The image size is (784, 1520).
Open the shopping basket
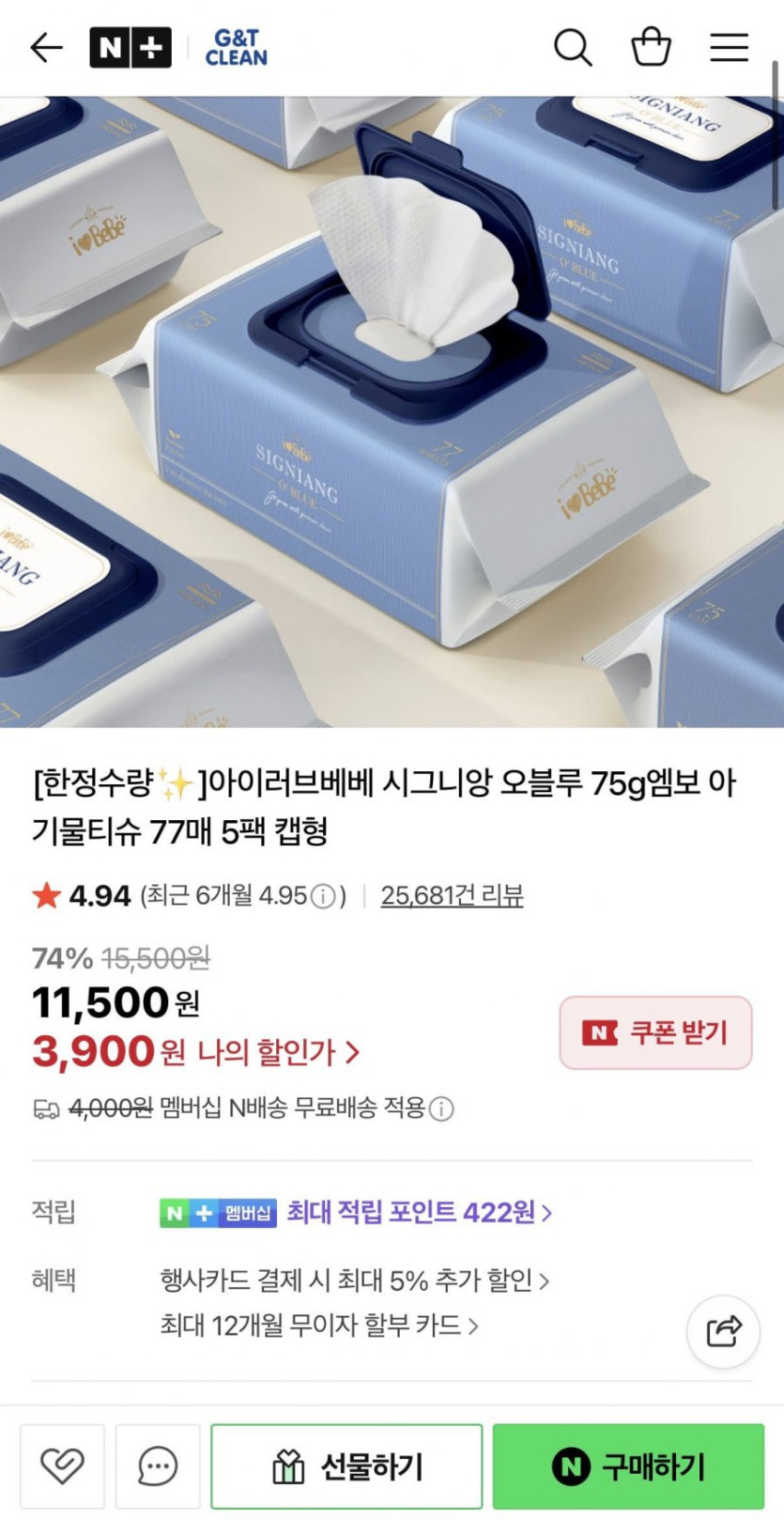[x=651, y=47]
